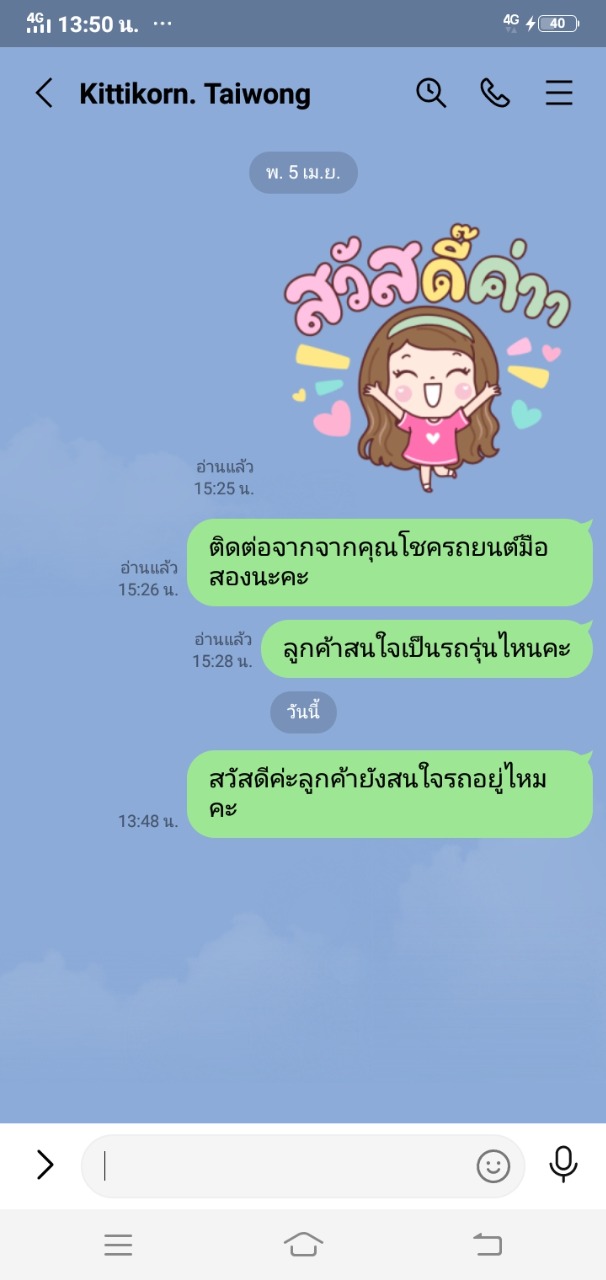
Task: Start a voice call
Action: click(495, 93)
